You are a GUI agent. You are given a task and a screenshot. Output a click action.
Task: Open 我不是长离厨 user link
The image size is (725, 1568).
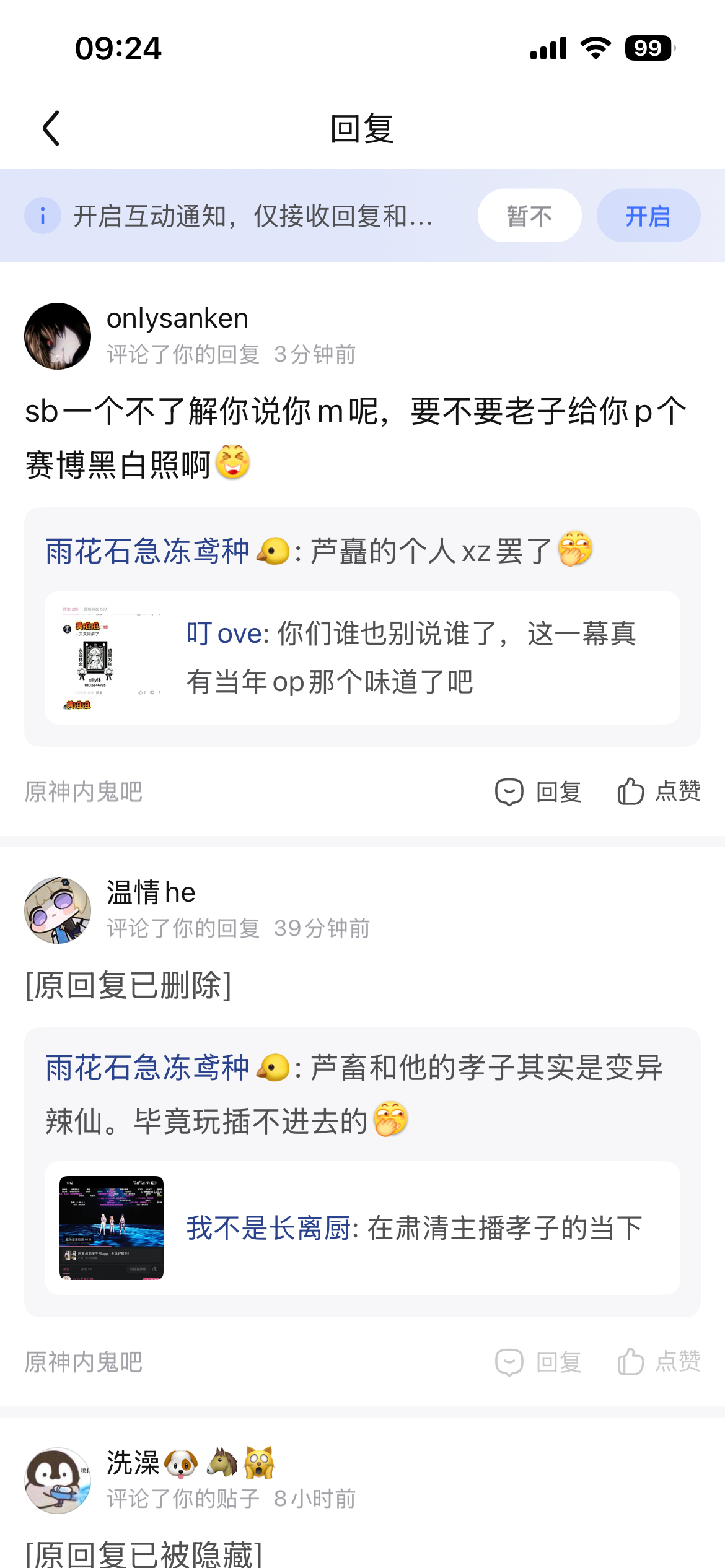point(269,1228)
